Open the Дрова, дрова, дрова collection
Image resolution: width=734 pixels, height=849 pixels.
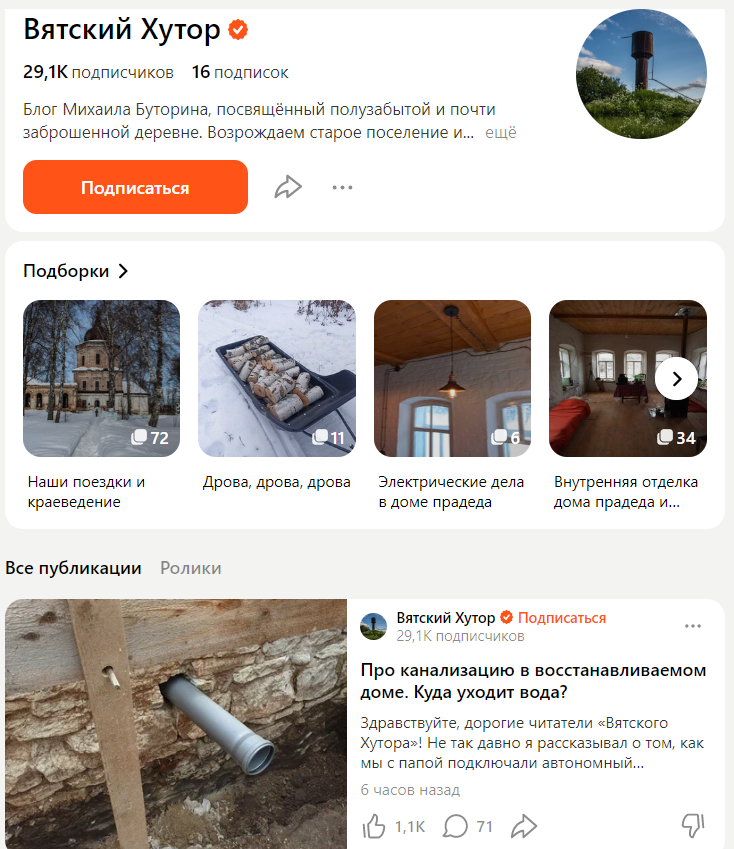point(277,379)
